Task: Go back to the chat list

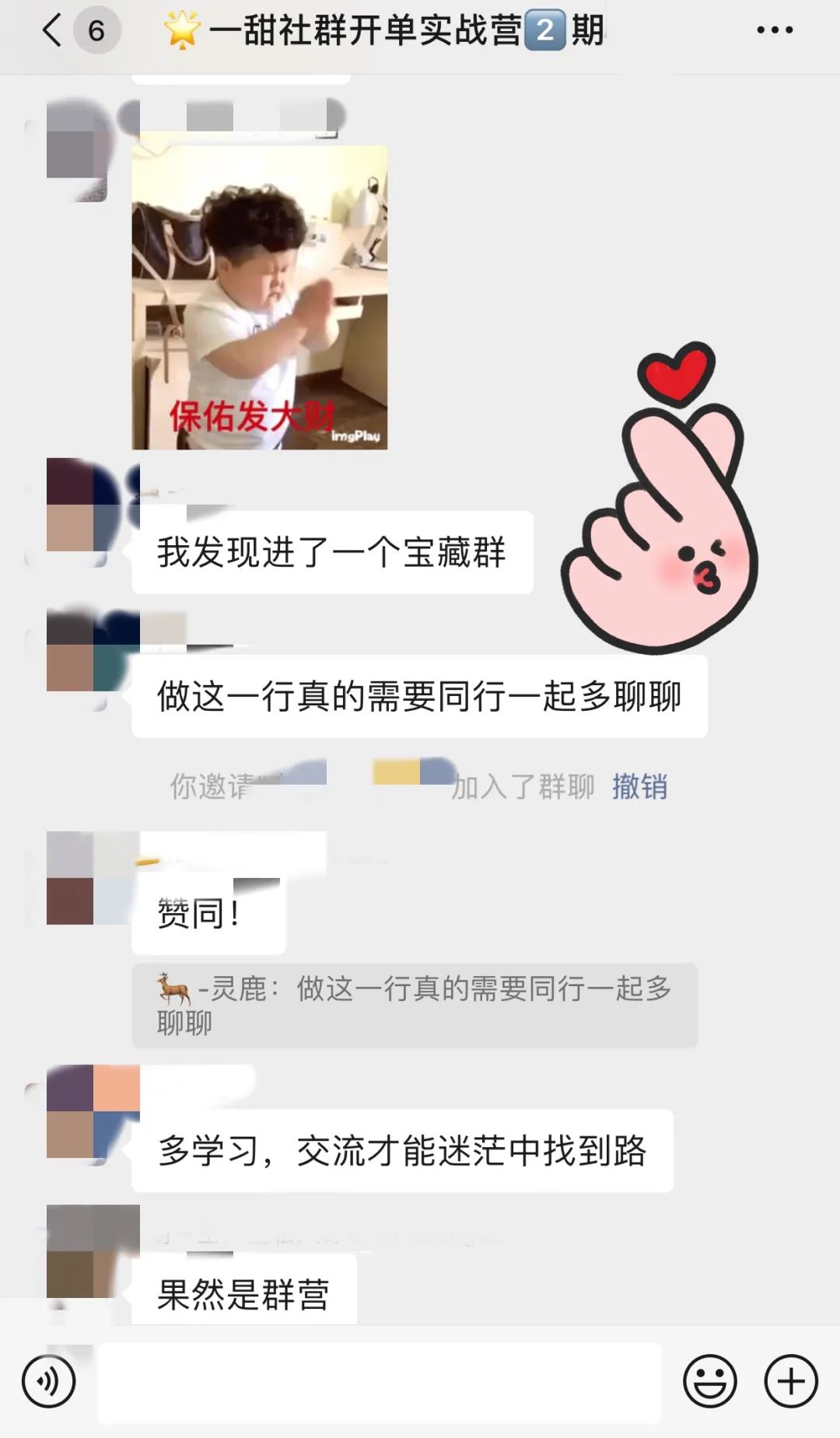Action: tap(53, 31)
